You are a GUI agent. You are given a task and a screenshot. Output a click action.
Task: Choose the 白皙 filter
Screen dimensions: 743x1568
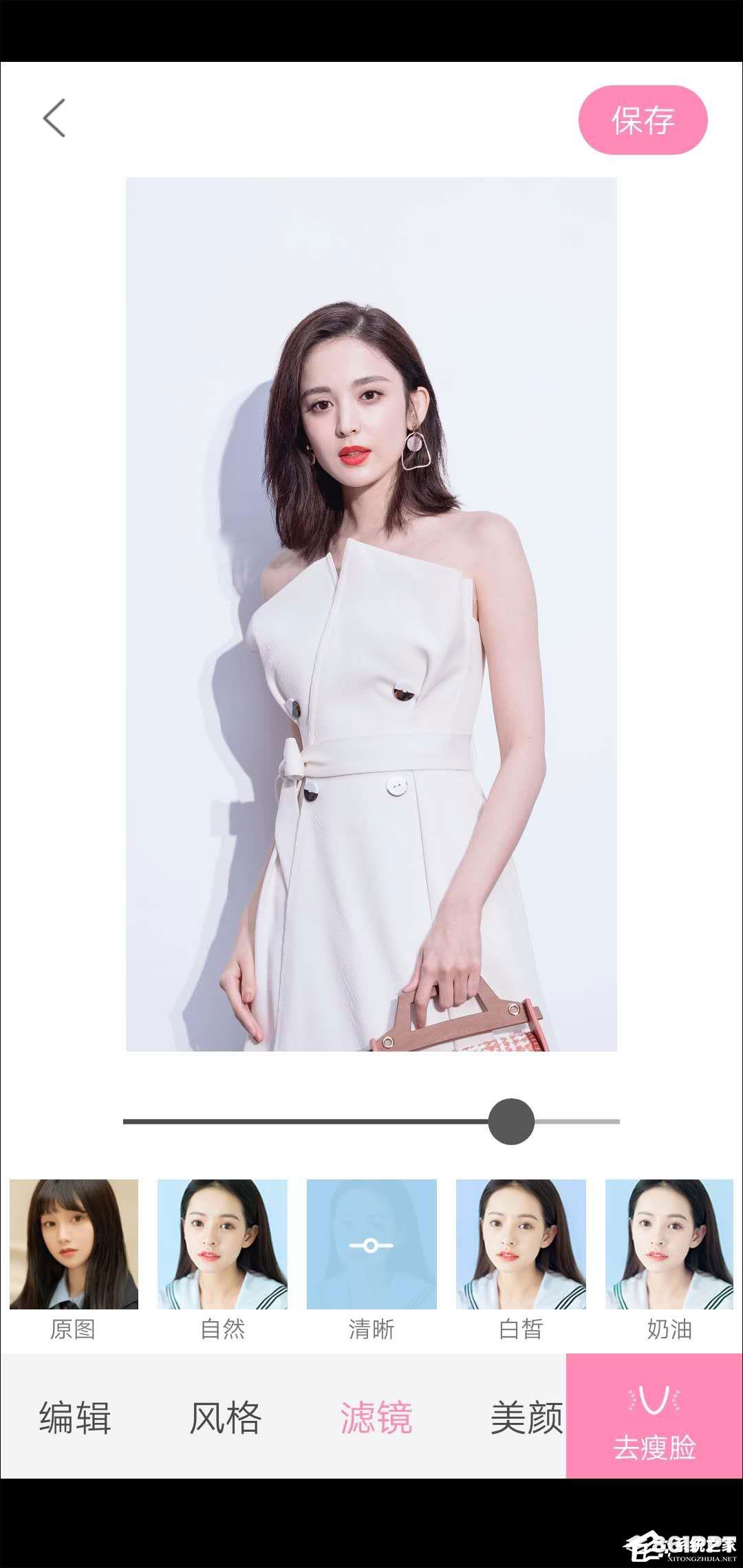[521, 1244]
